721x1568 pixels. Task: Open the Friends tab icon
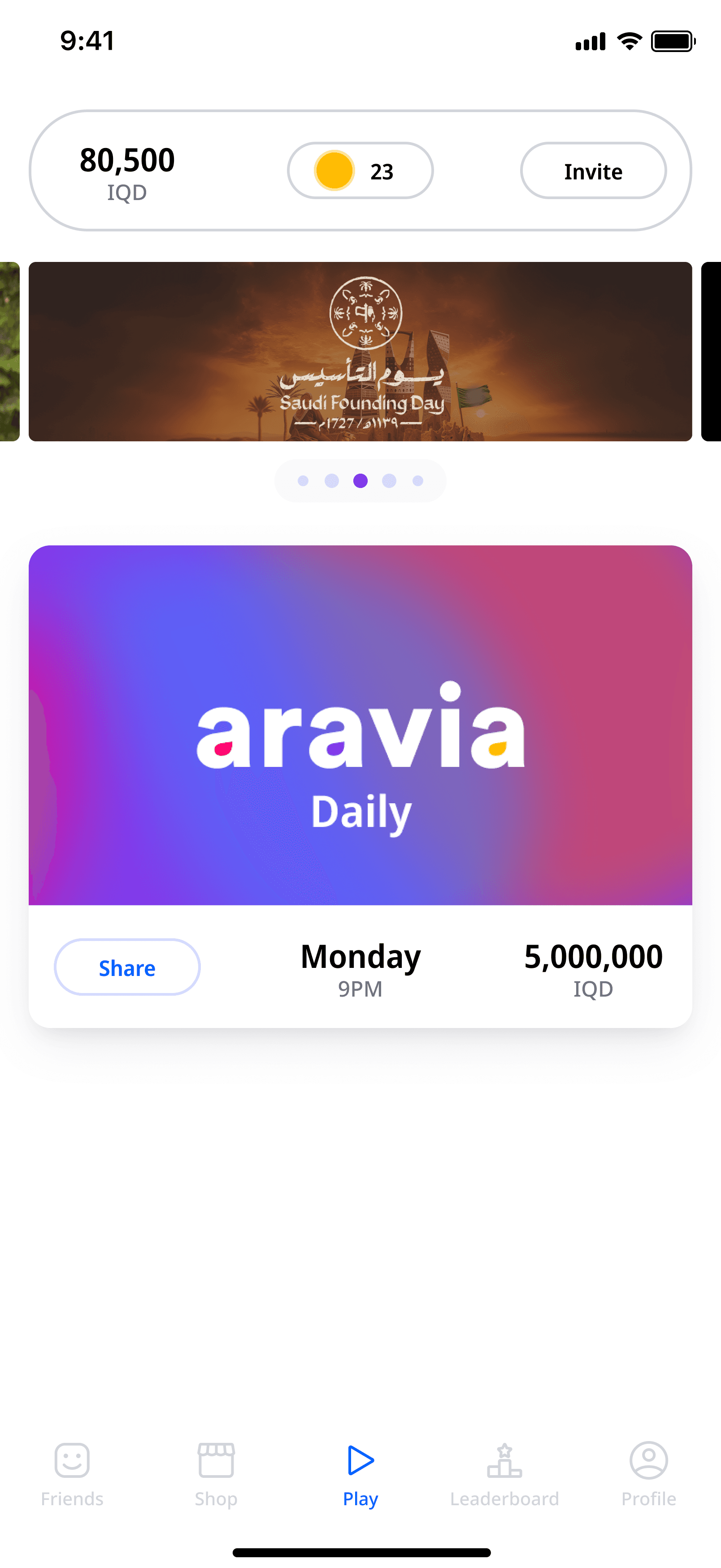tap(72, 1460)
